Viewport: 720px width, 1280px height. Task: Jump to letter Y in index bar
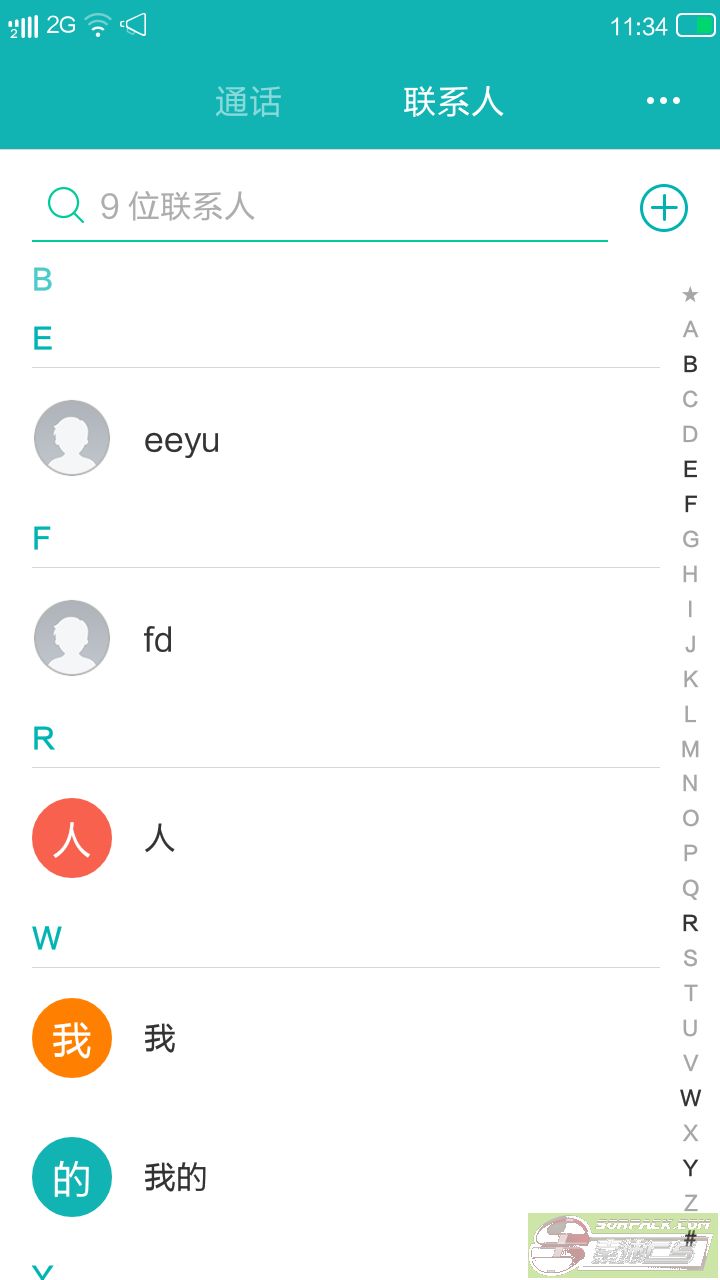click(x=690, y=1167)
